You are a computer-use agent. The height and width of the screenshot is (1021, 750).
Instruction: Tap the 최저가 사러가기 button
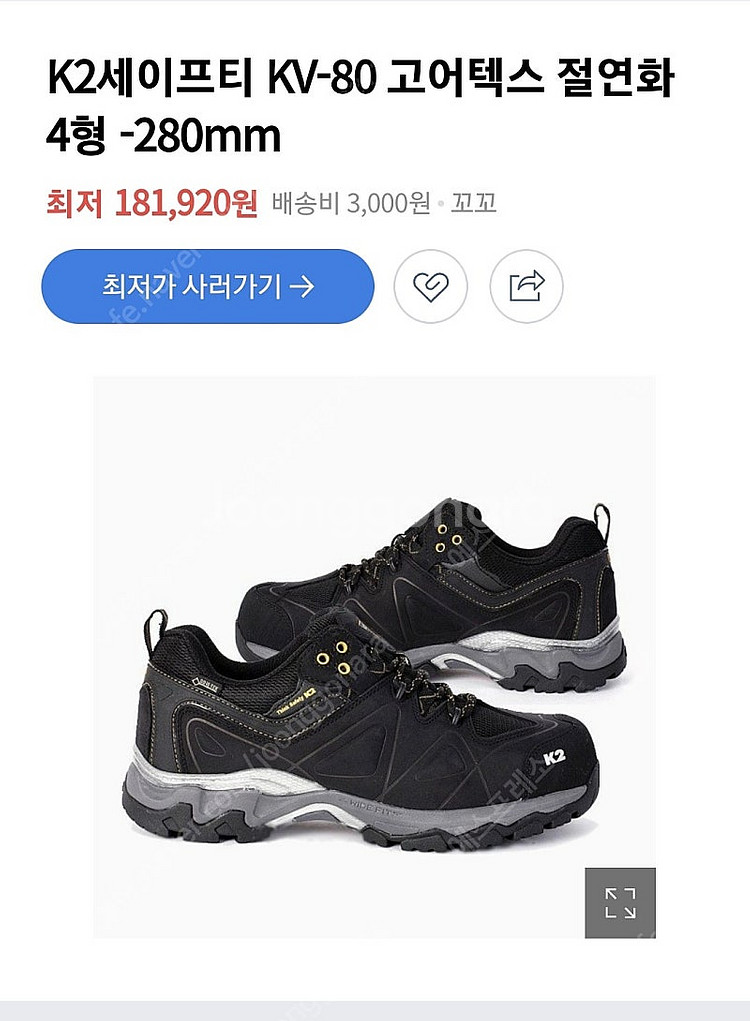pyautogui.click(x=207, y=287)
